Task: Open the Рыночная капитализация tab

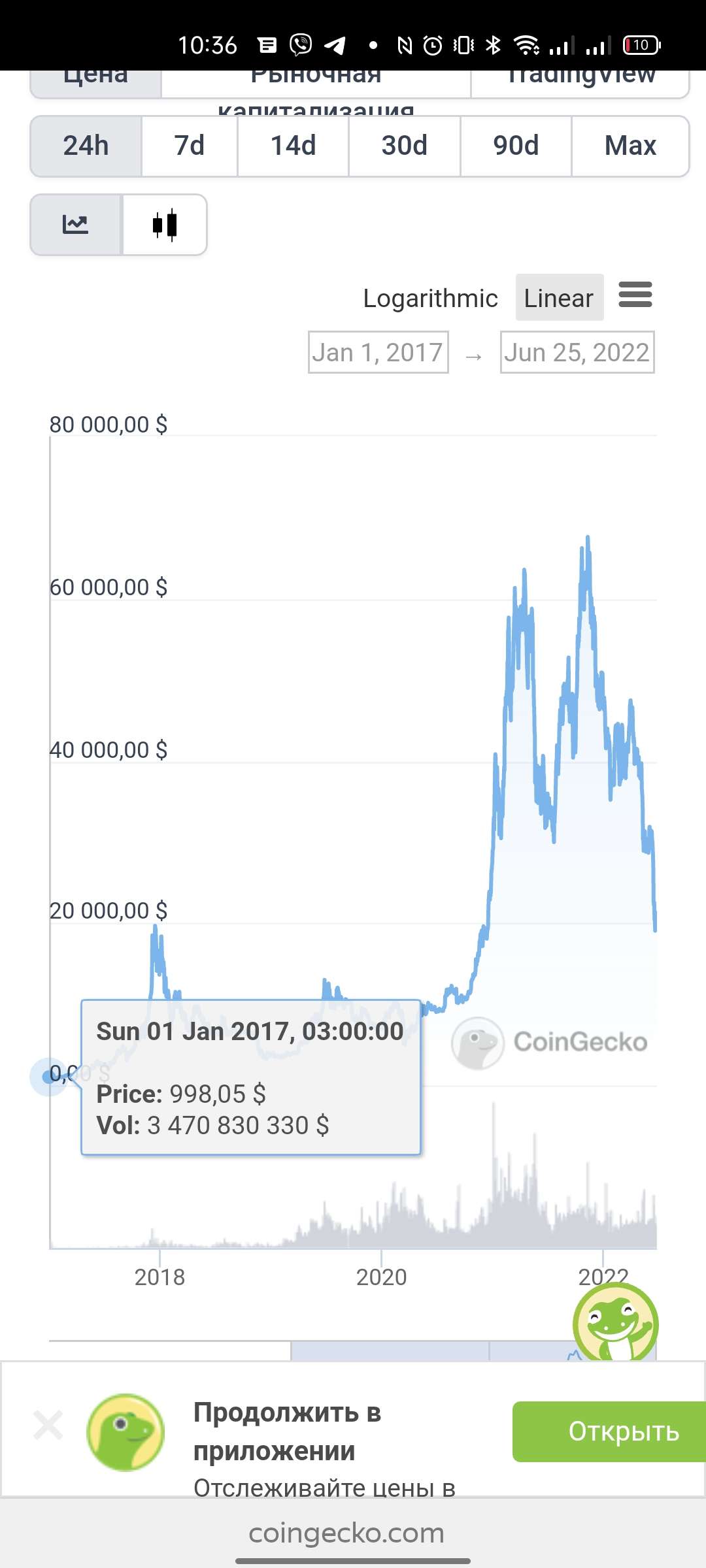Action: click(316, 82)
